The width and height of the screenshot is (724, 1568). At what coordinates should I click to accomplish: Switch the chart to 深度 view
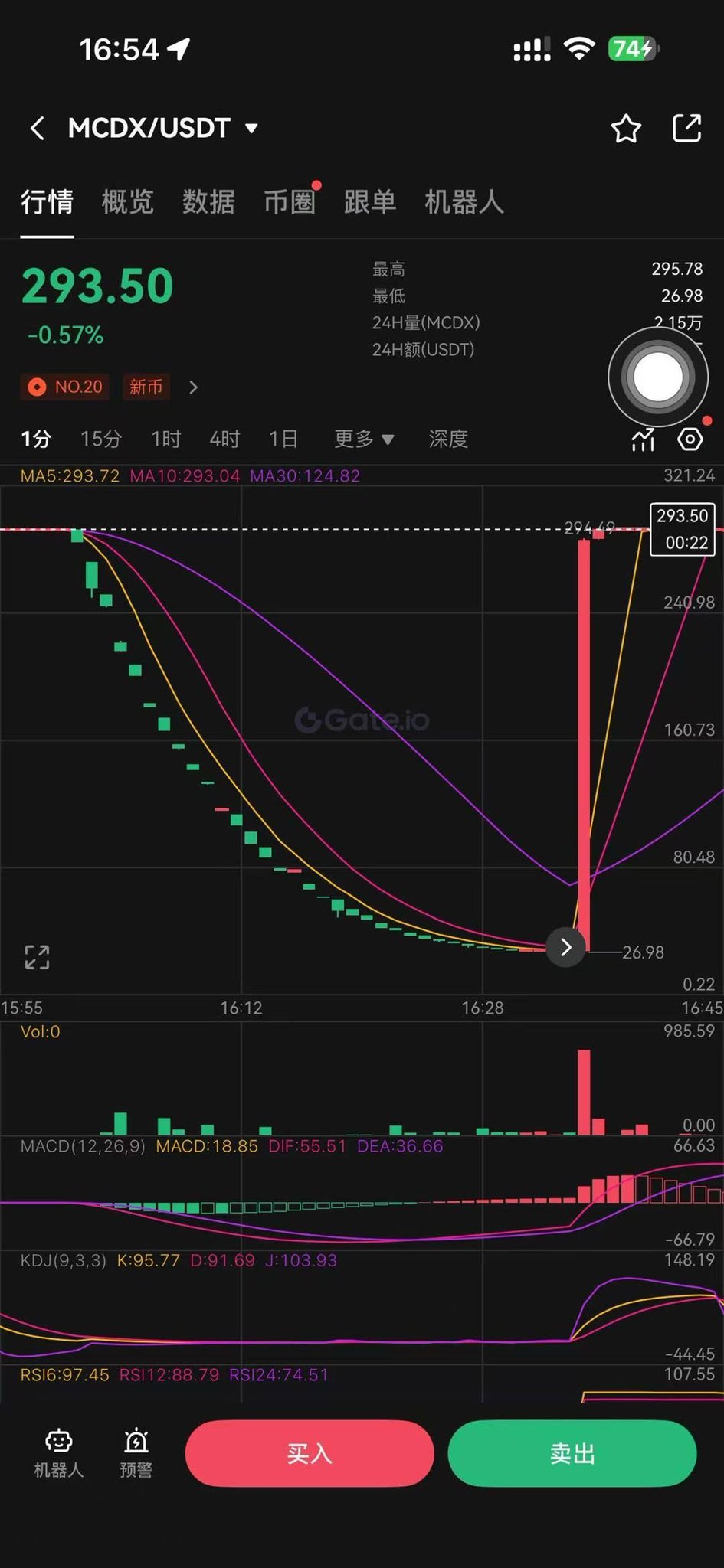click(448, 439)
